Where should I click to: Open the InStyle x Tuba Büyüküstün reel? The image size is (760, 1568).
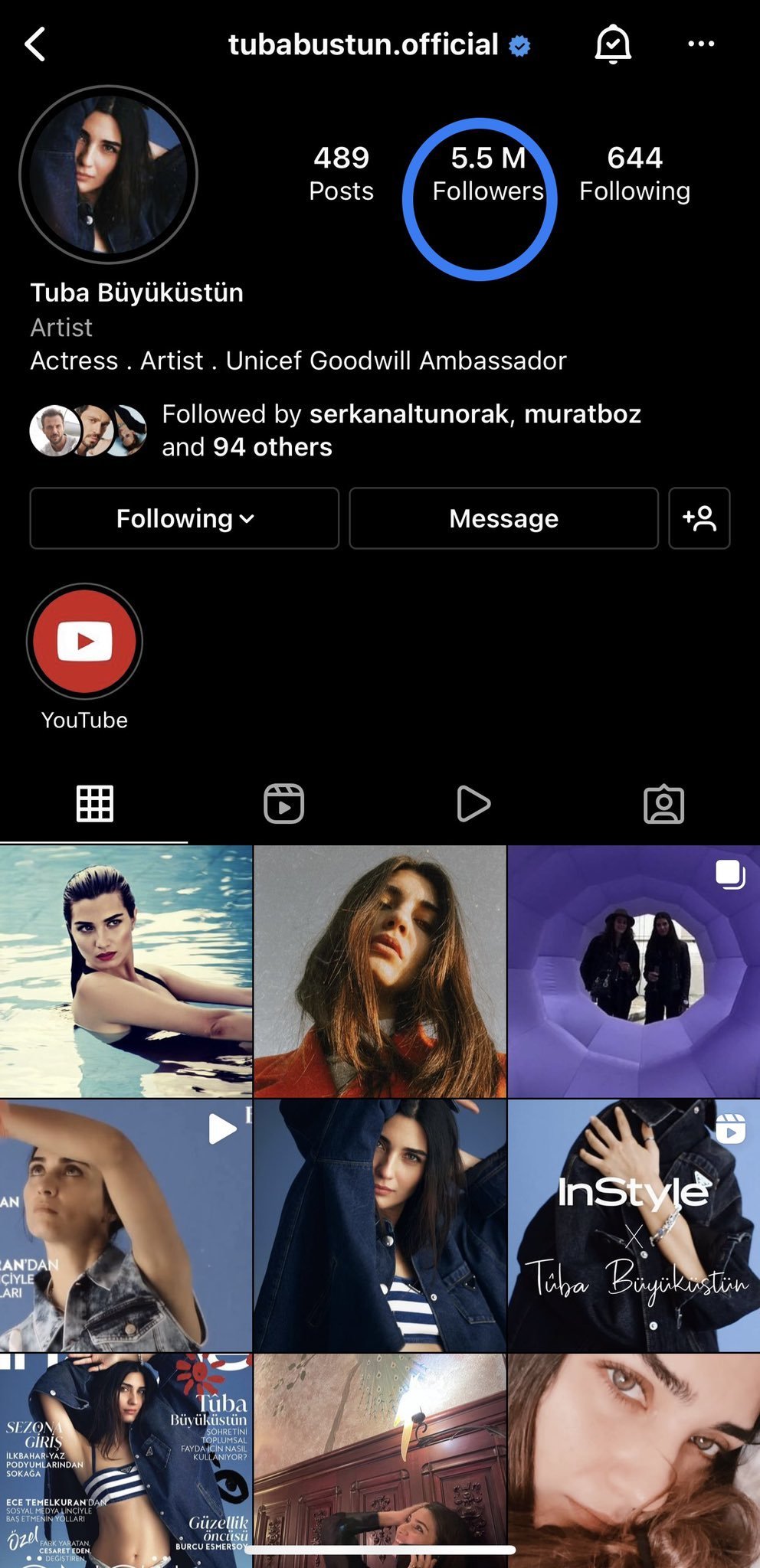click(x=634, y=1225)
